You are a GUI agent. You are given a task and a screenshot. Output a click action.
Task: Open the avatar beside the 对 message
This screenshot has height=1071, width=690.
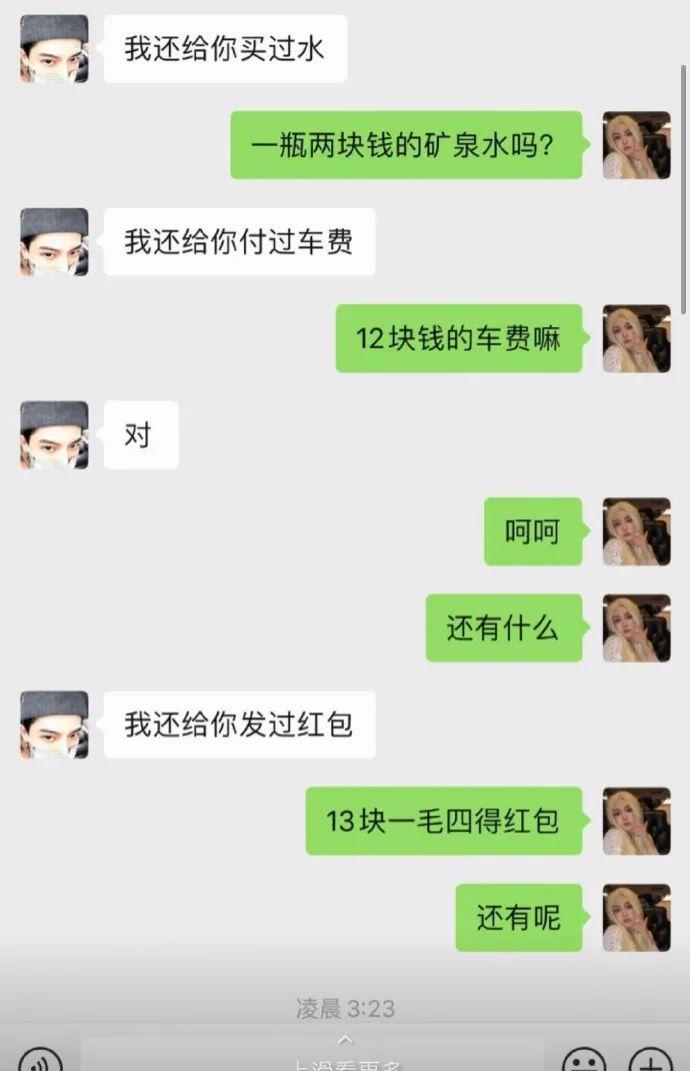pyautogui.click(x=54, y=435)
